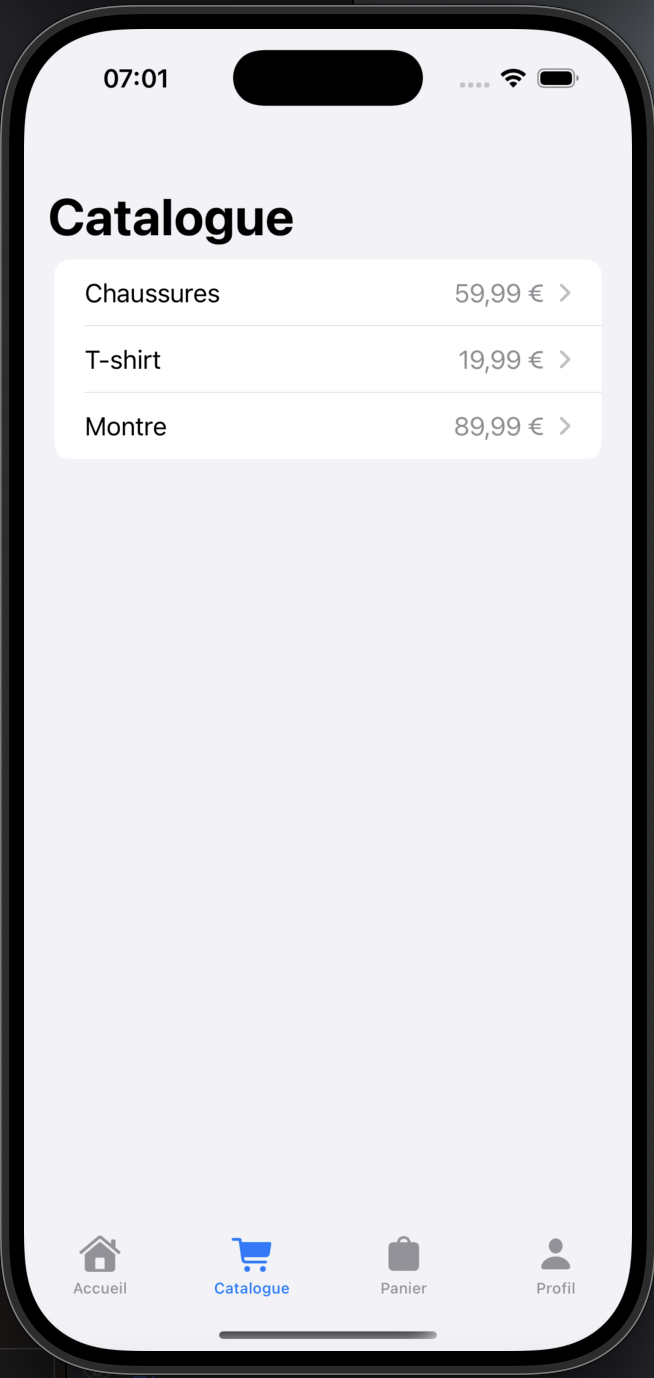Tap the Catalogue tab

(252, 1265)
